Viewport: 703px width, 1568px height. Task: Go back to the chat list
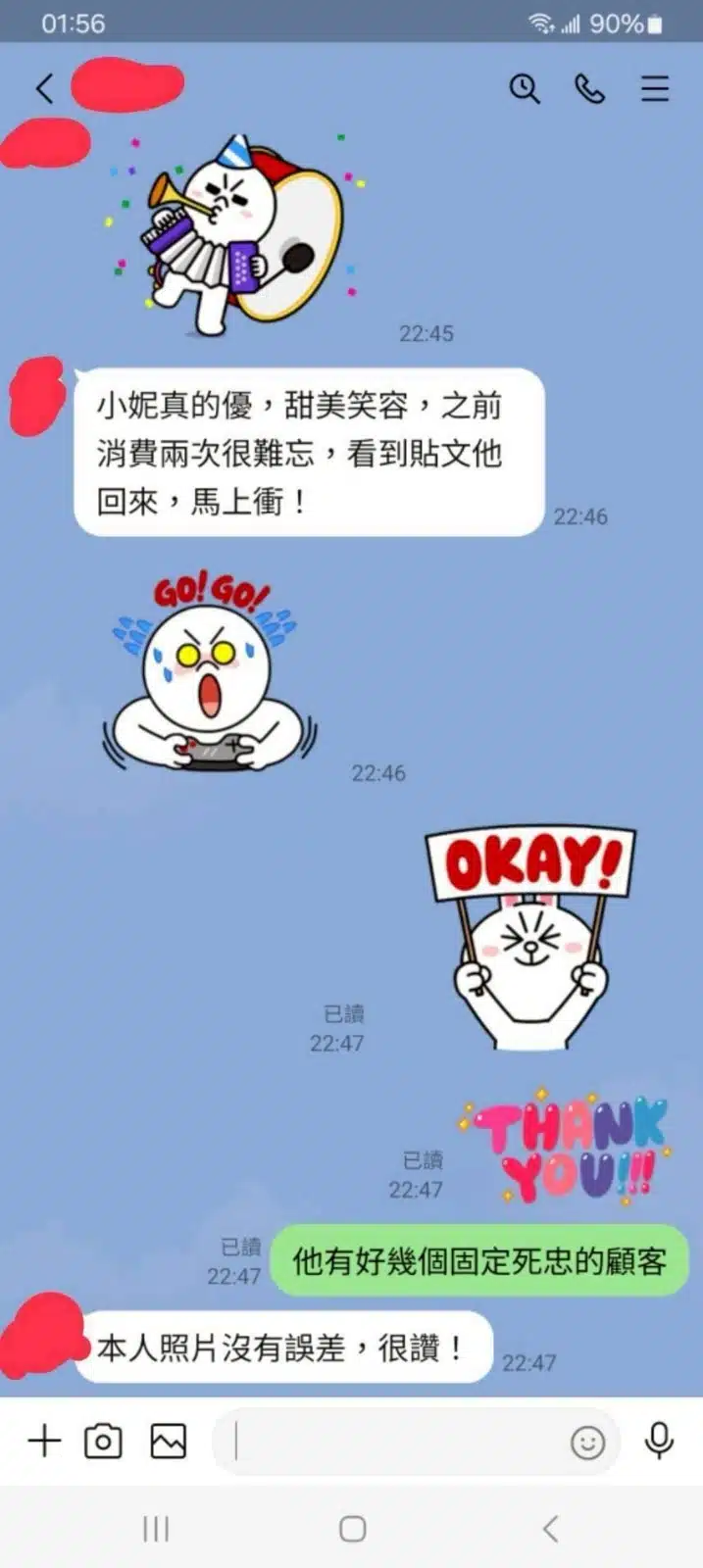click(x=44, y=89)
